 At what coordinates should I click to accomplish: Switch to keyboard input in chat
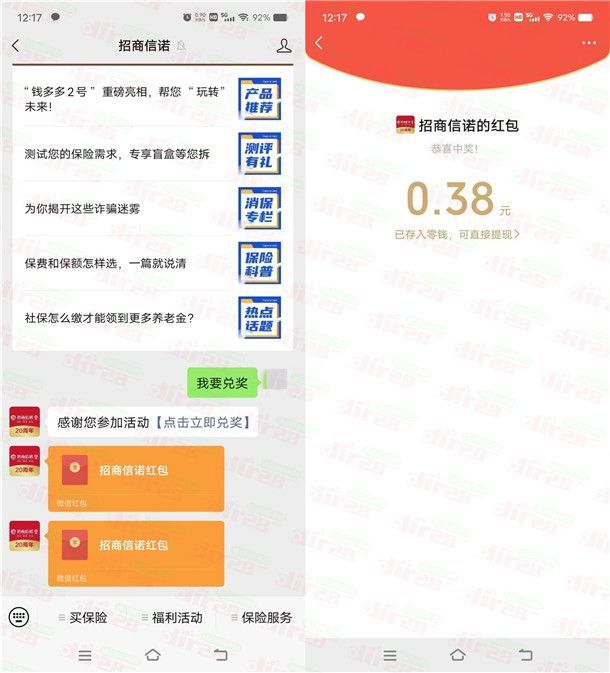pyautogui.click(x=19, y=617)
